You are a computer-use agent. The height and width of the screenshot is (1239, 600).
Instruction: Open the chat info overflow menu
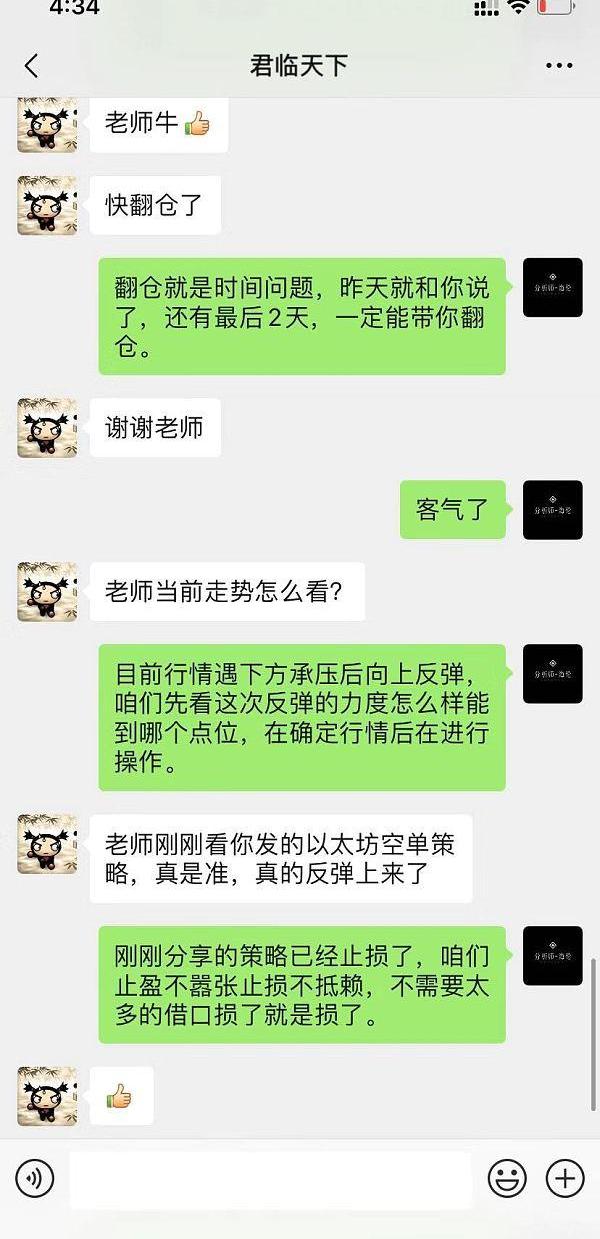[559, 66]
